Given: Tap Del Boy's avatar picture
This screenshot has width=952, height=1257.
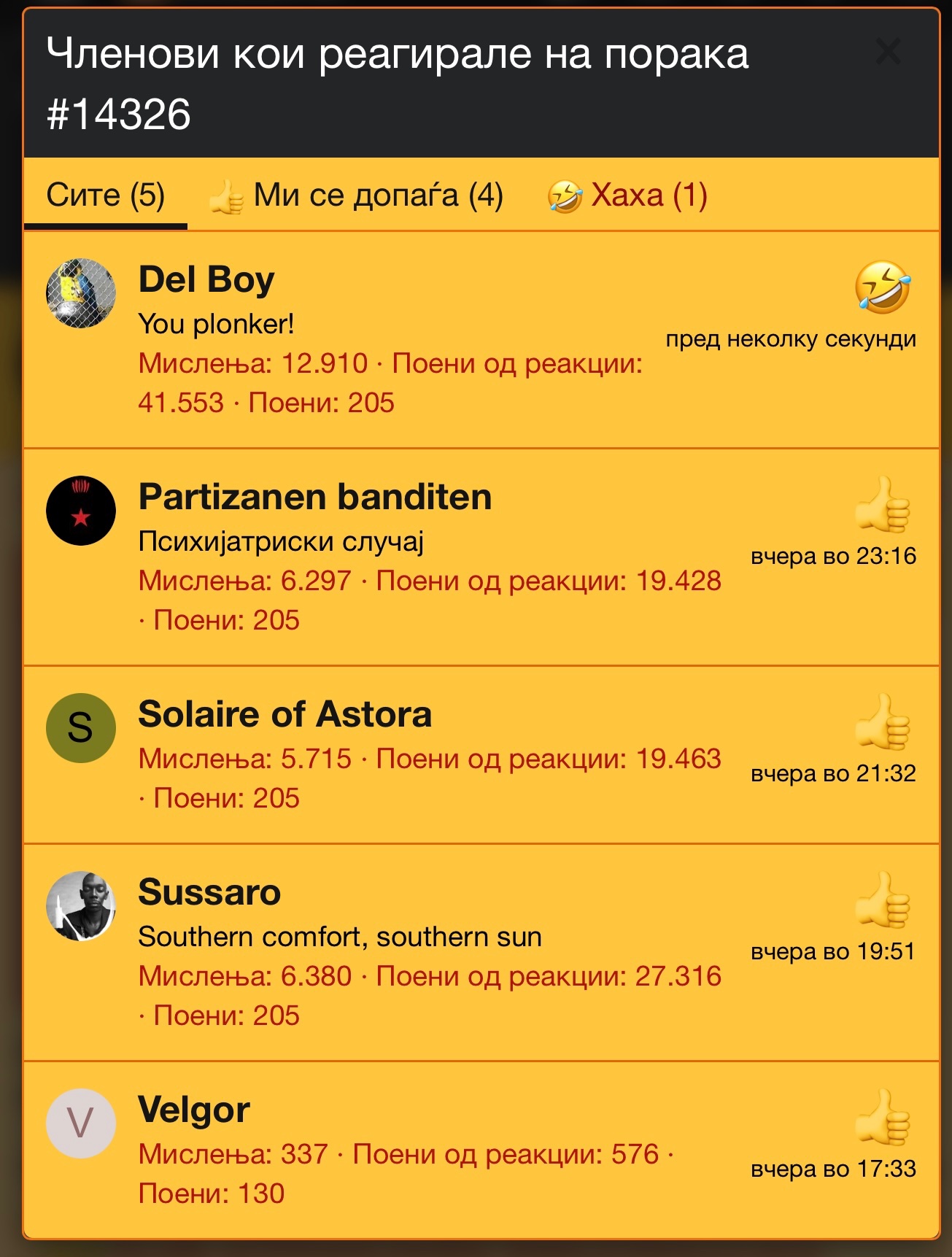Looking at the screenshot, I should coord(81,293).
